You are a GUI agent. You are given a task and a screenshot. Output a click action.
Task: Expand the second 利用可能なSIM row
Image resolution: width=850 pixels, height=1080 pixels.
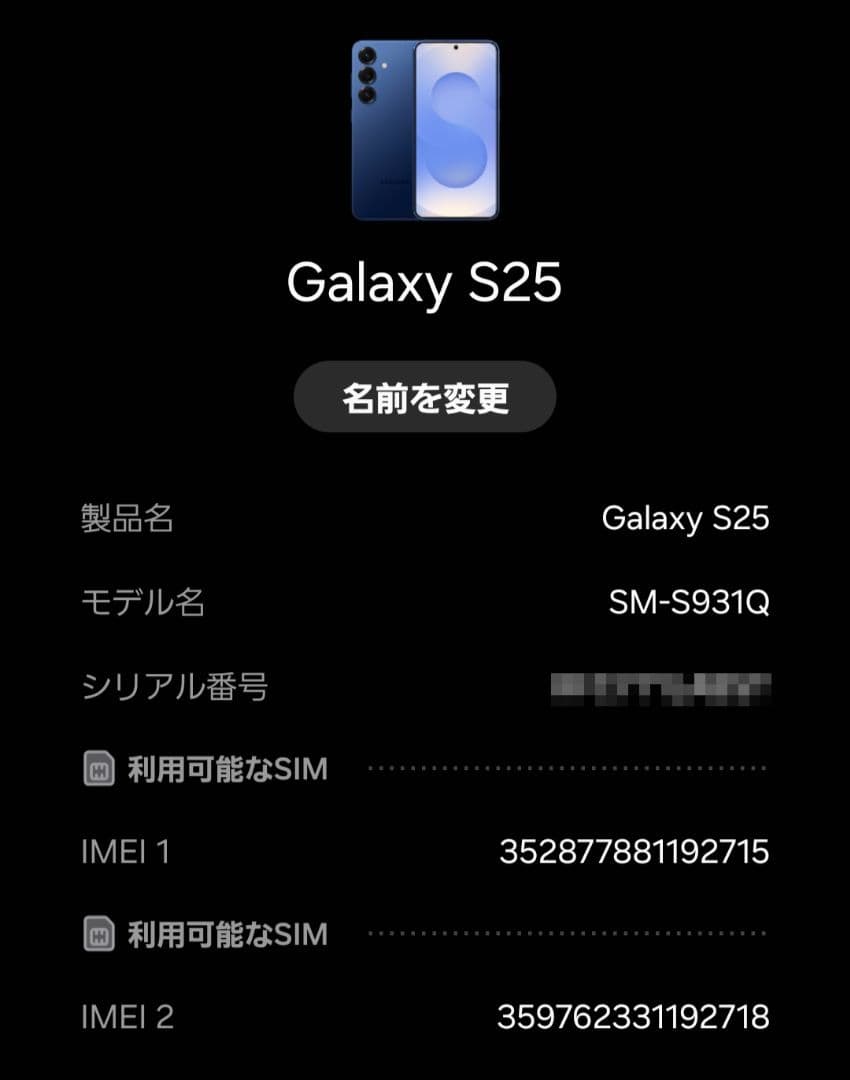tap(425, 932)
